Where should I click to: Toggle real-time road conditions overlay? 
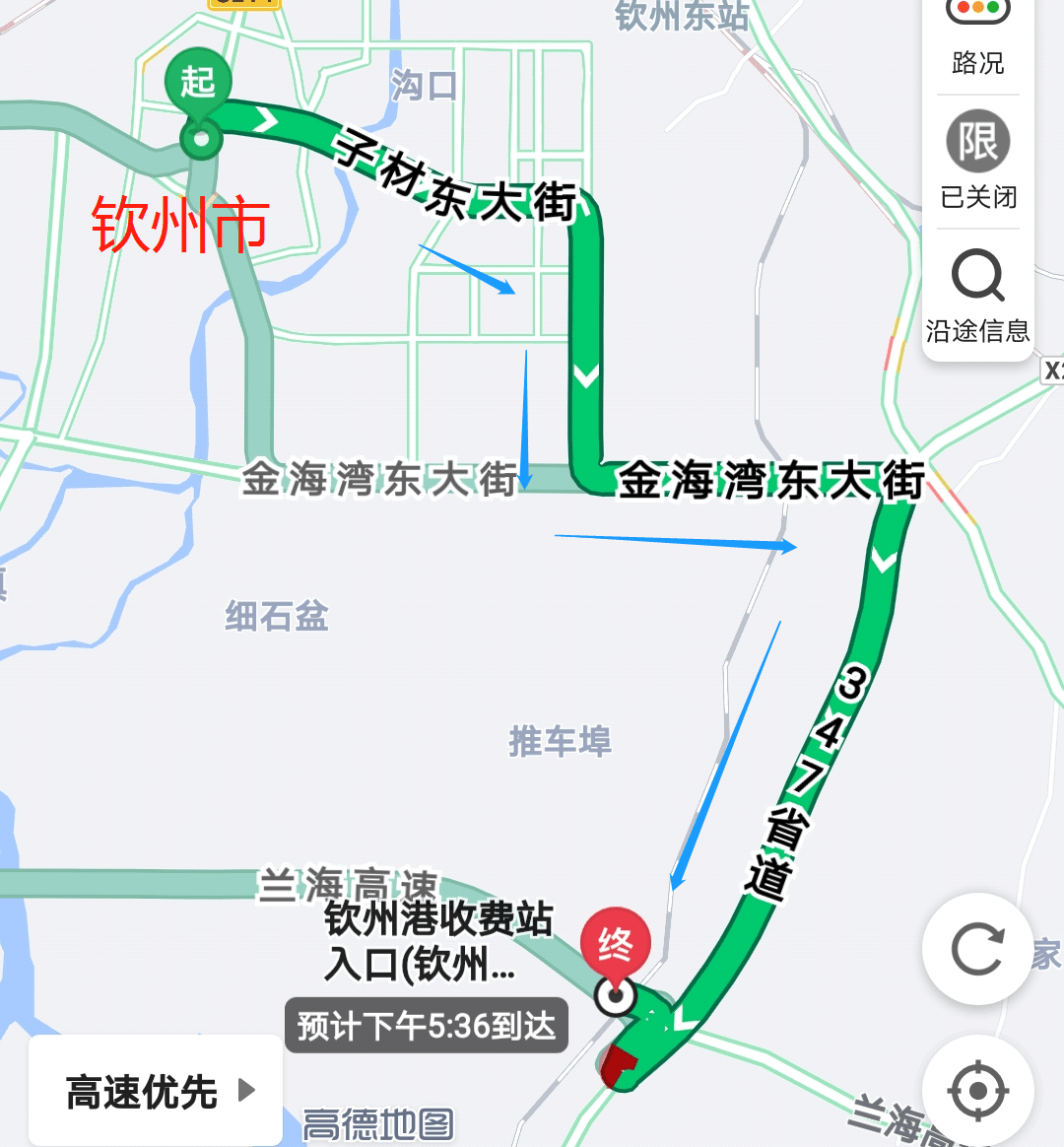(x=976, y=61)
